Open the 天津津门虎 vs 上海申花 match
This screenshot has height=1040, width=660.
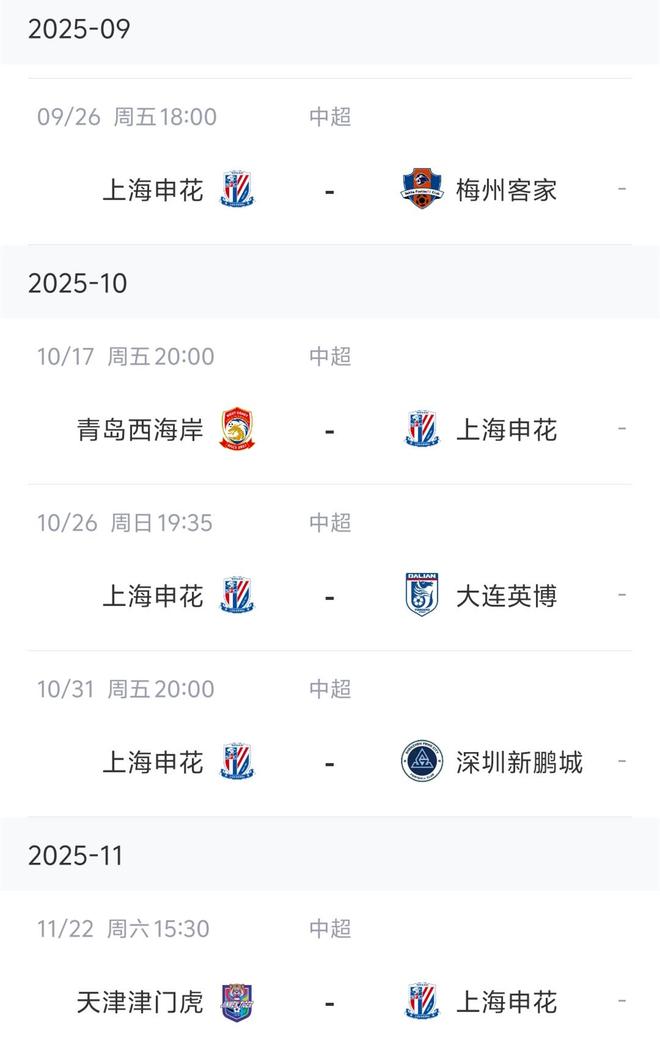tap(330, 1001)
